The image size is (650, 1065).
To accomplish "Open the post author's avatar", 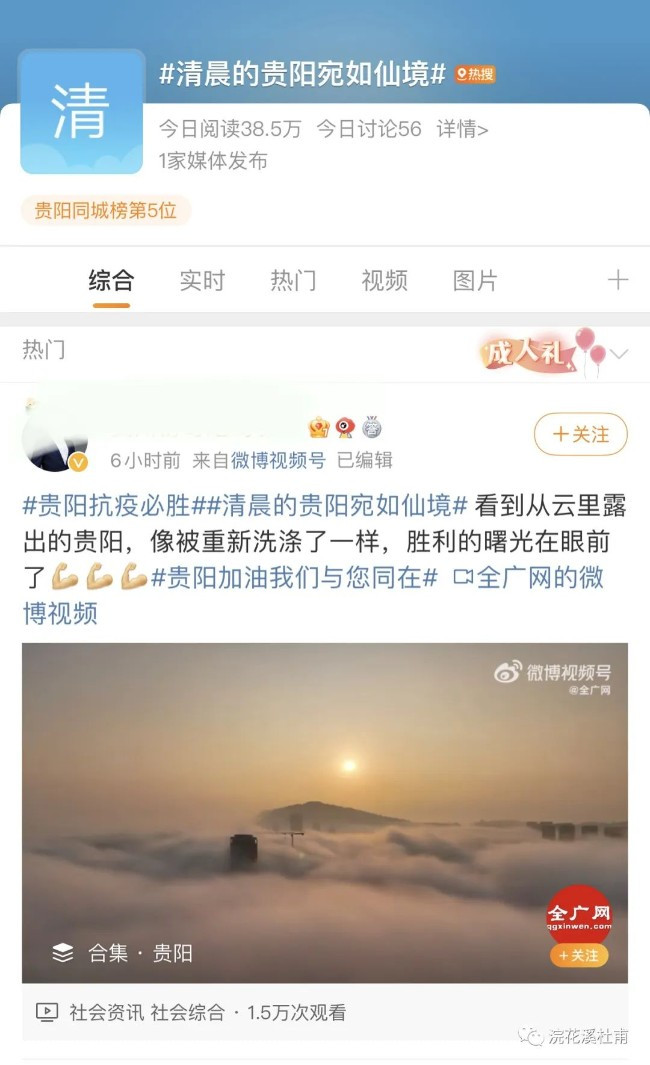I will (x=55, y=437).
